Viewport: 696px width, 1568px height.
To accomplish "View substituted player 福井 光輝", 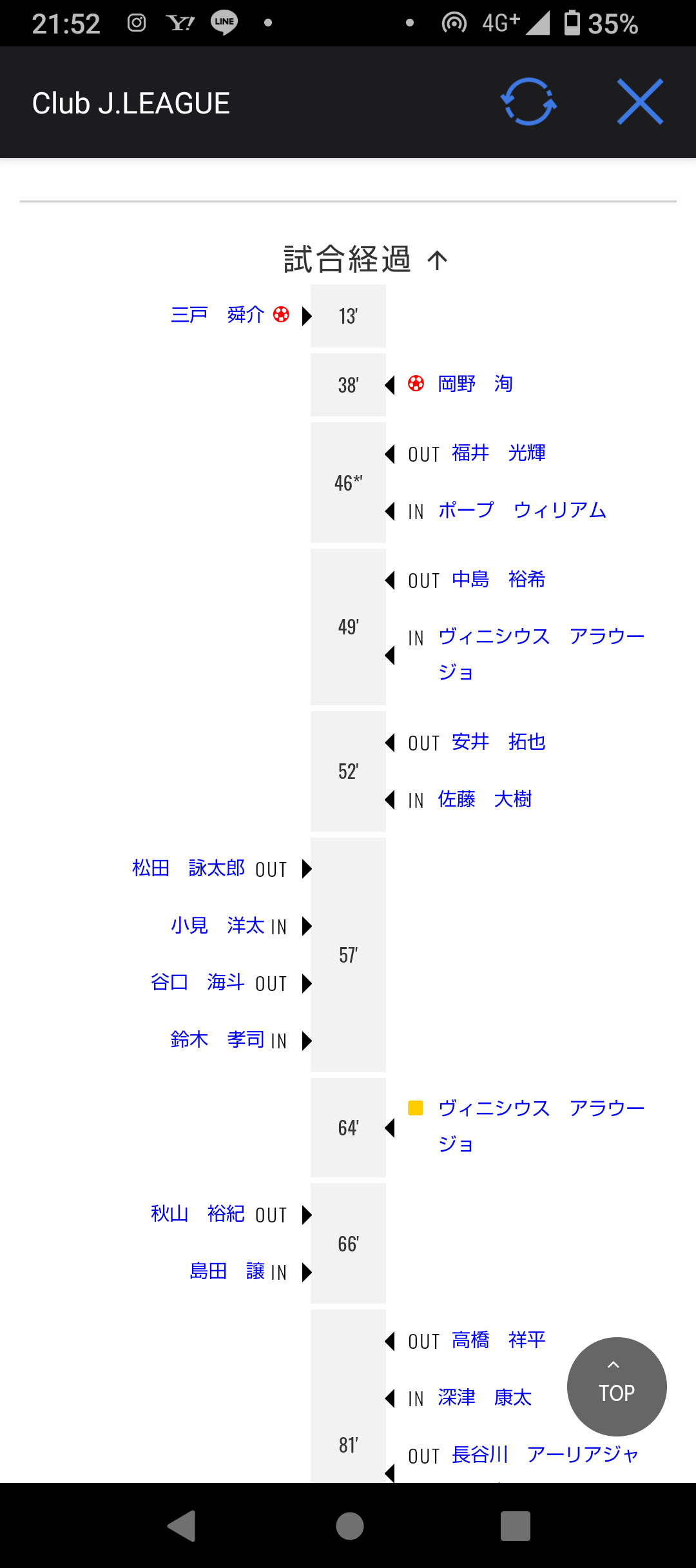I will pyautogui.click(x=499, y=453).
